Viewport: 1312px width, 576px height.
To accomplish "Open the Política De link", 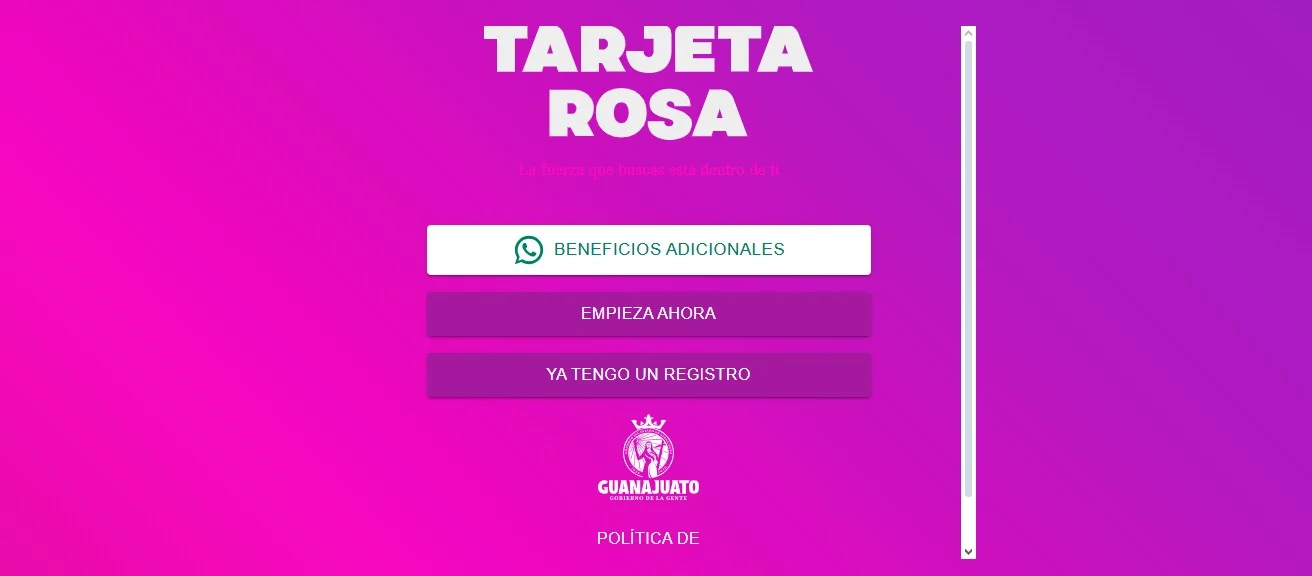I will (x=648, y=538).
